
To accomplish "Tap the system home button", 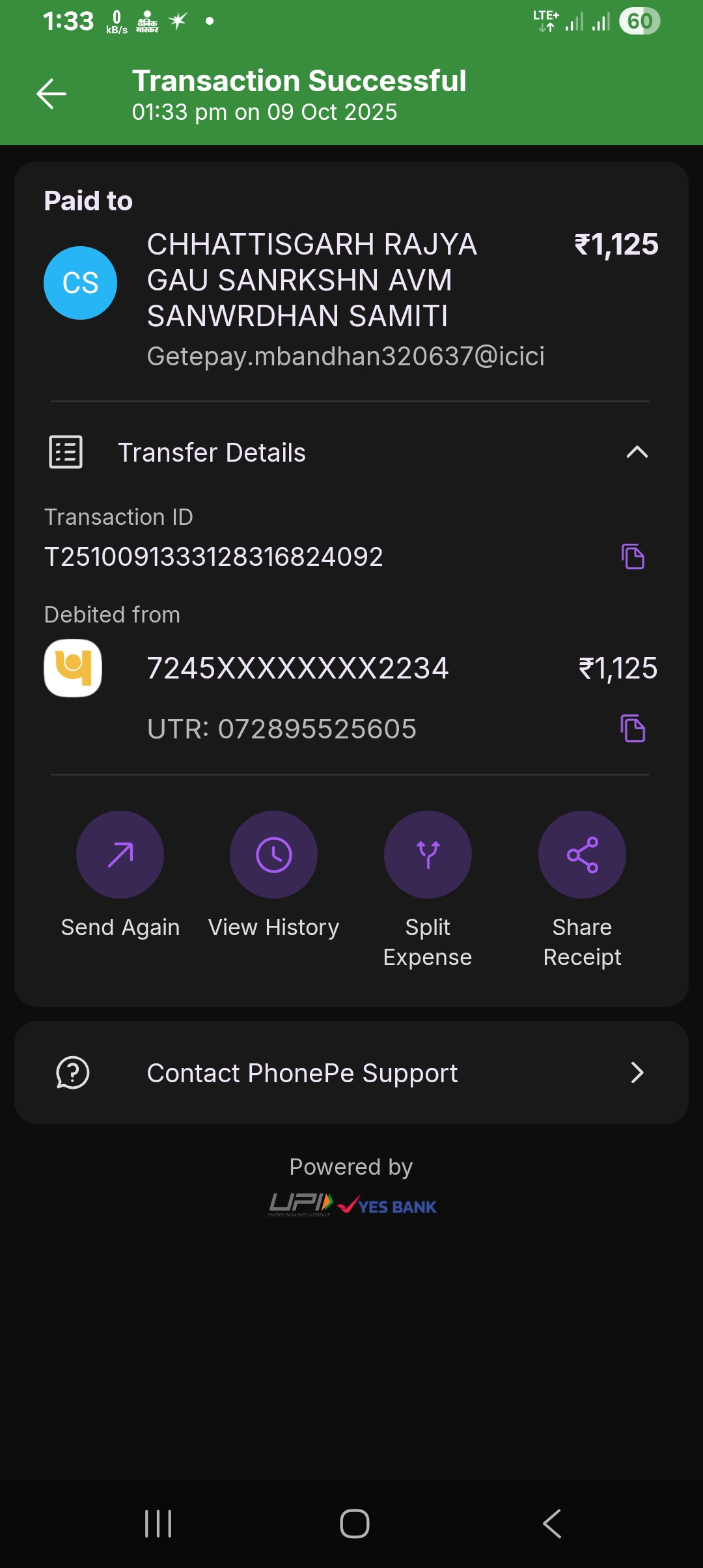I will pos(354,1524).
